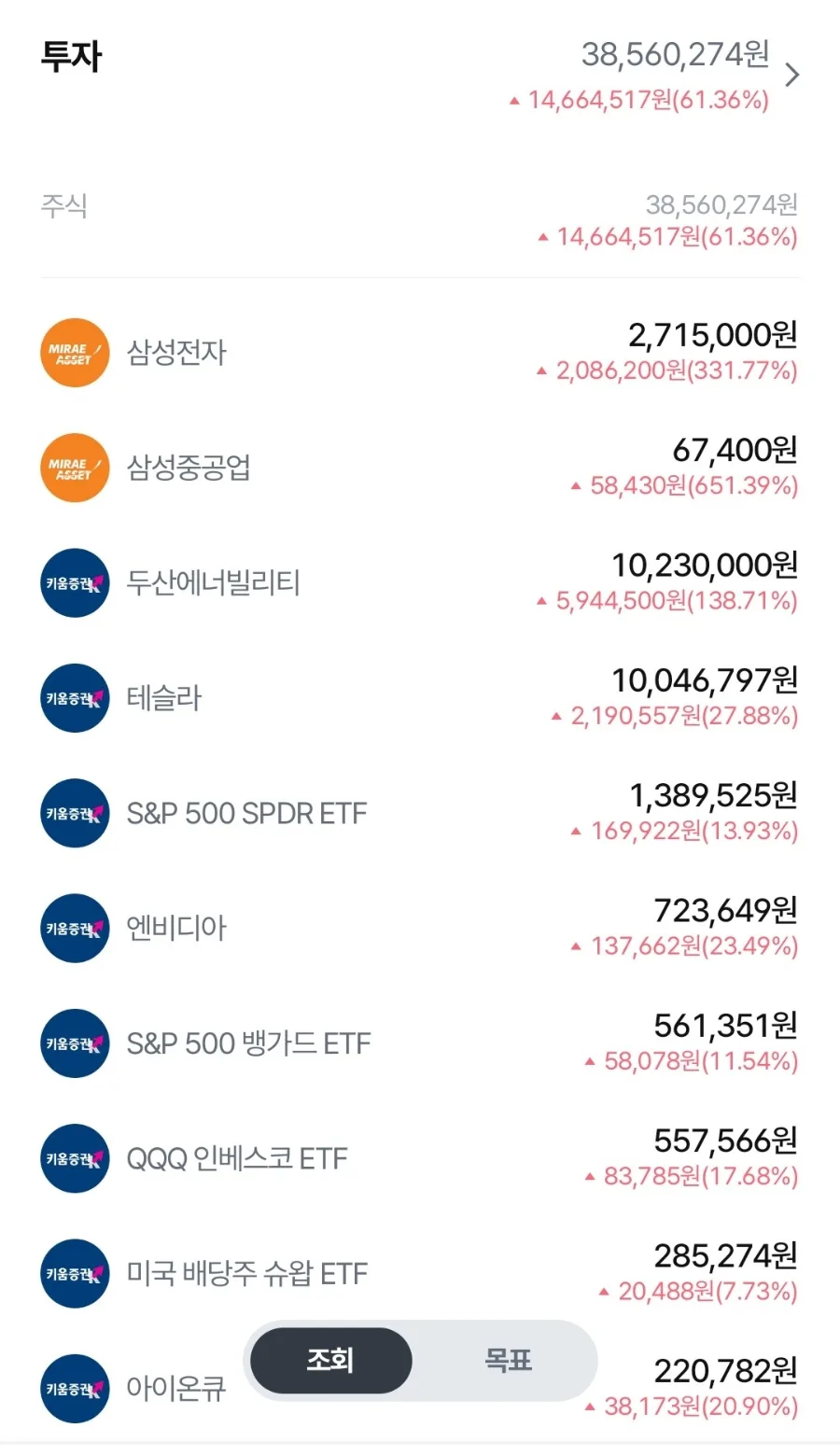View 두산에너빌리티 stock details

(420, 582)
